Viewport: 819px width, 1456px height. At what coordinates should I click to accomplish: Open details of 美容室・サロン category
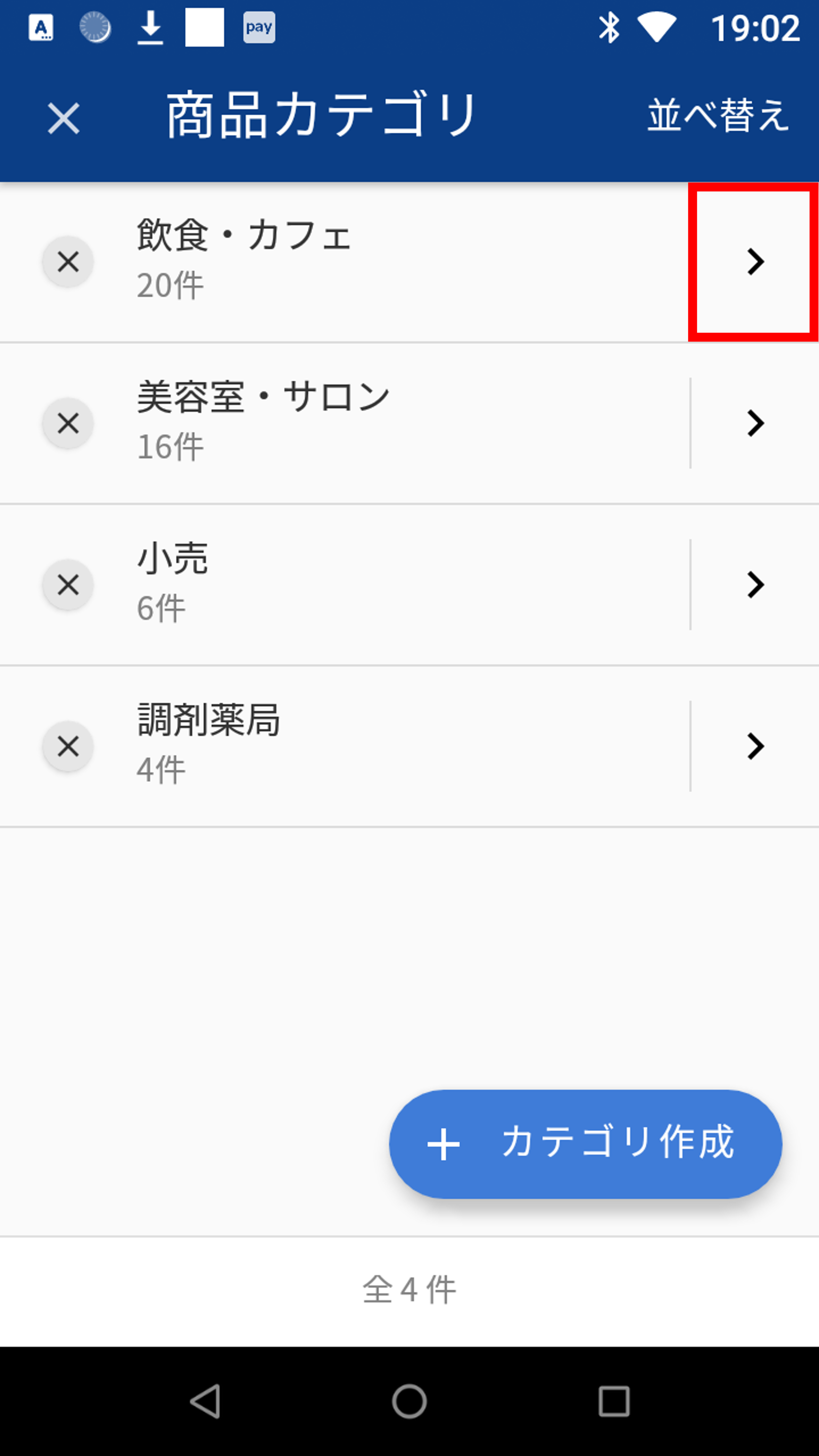click(756, 423)
